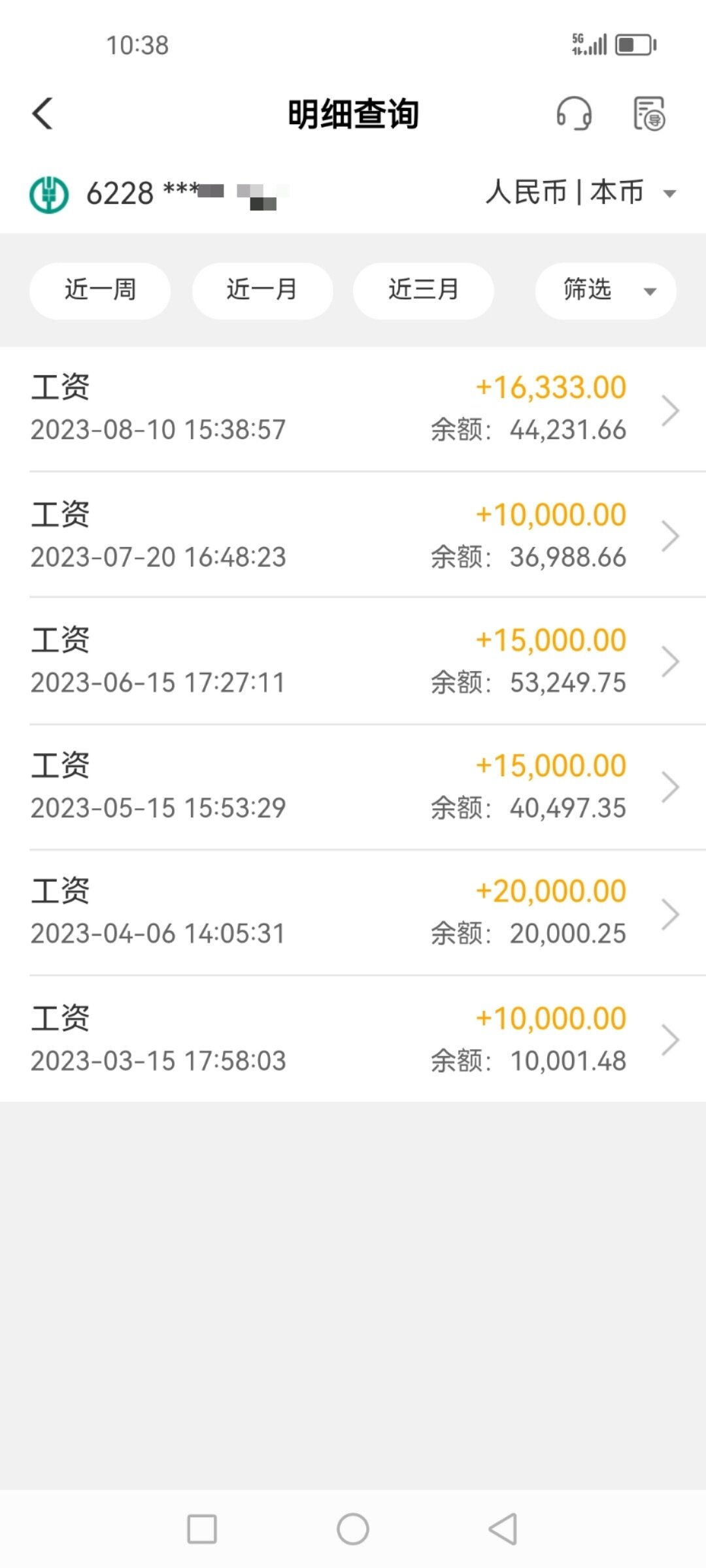The height and width of the screenshot is (1568, 706).
Task: View the 2023-05-15 工资 transaction details
Action: tap(353, 787)
